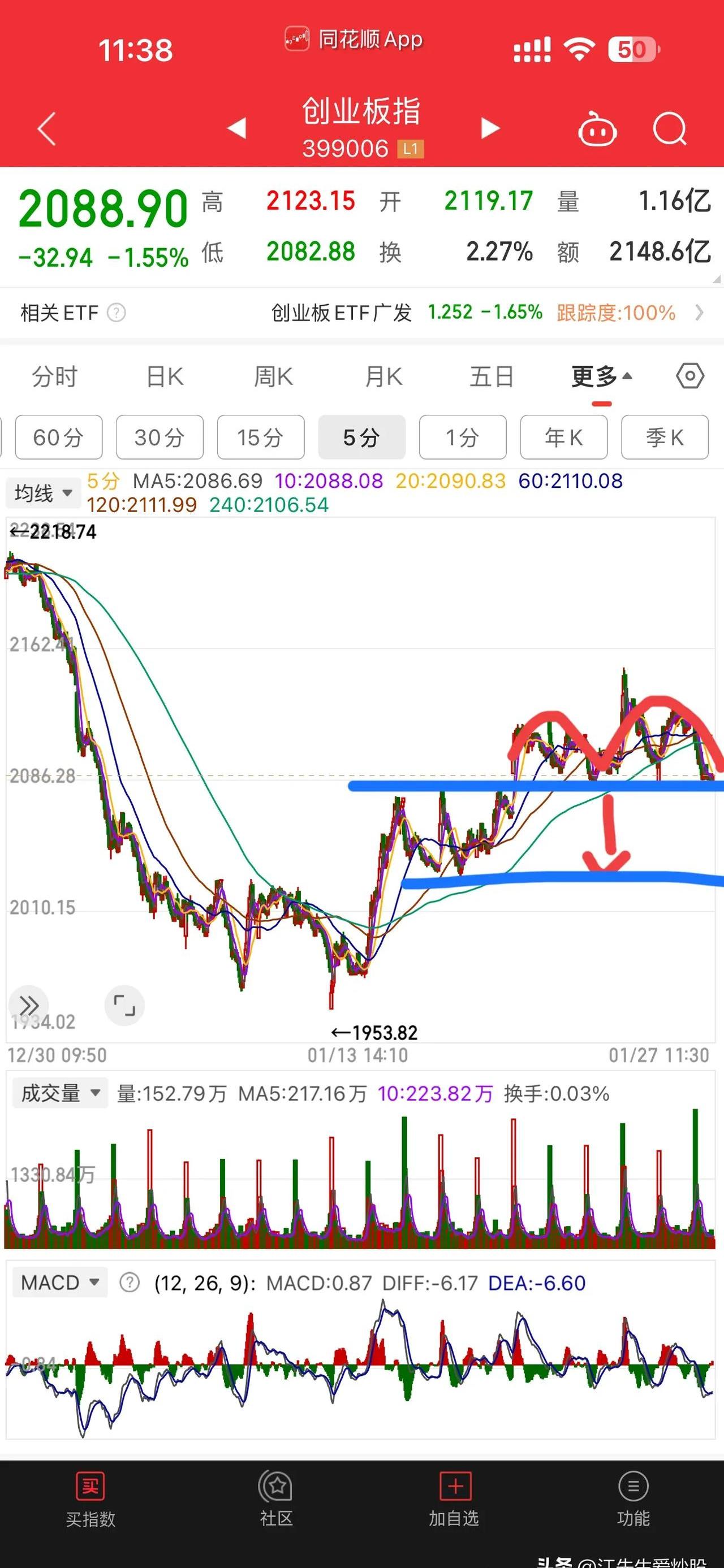Select the 年K interval
Viewport: 724px width, 1568px height.
tap(563, 437)
